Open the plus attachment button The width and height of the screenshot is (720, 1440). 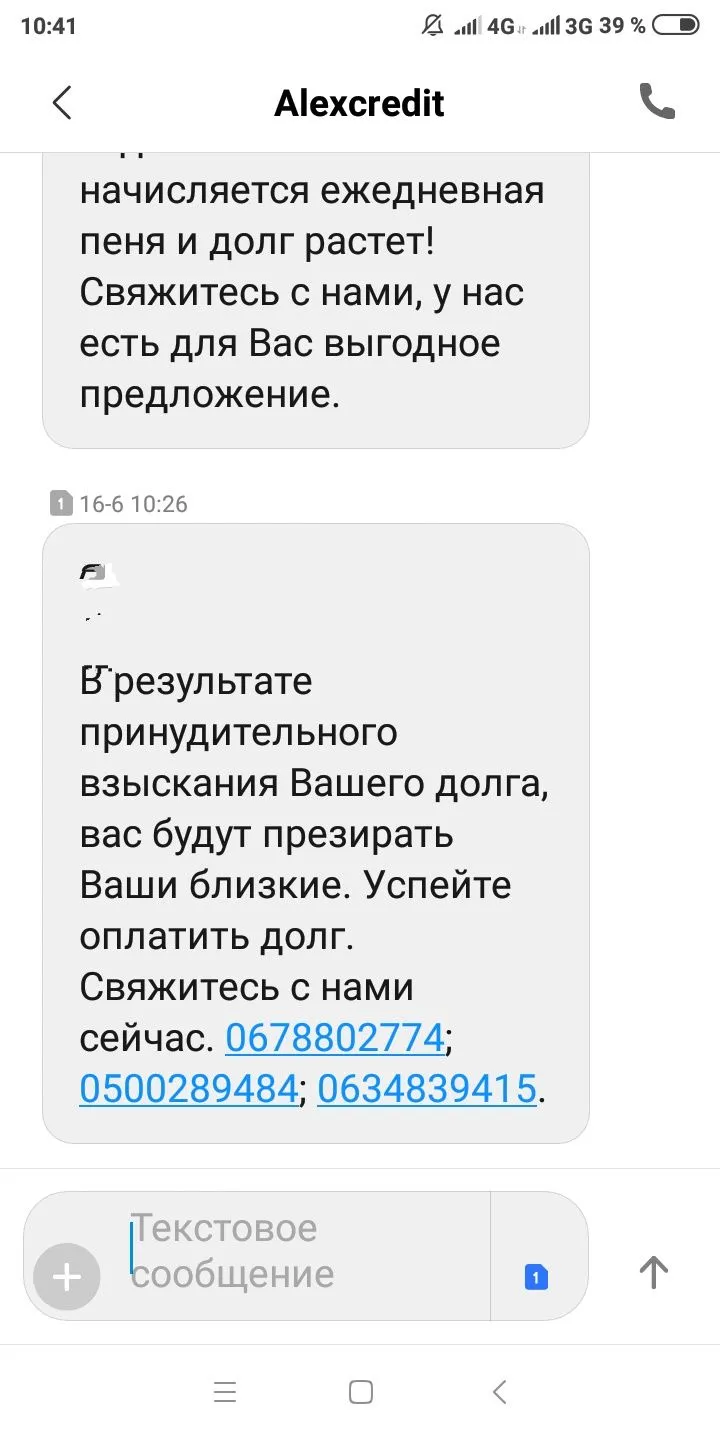pos(67,1277)
